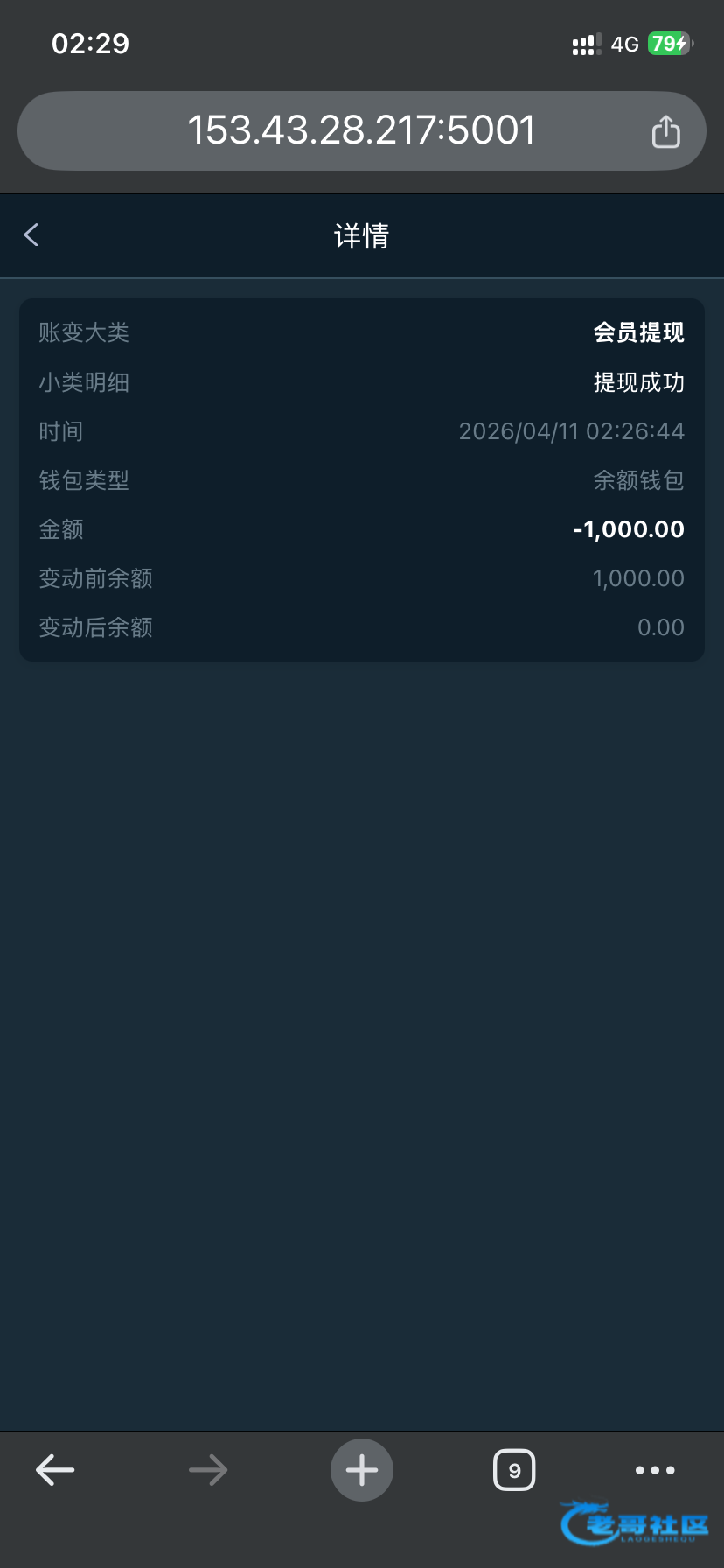Open the tab switcher showing 9 tabs
This screenshot has height=1568, width=724.
click(x=514, y=1470)
